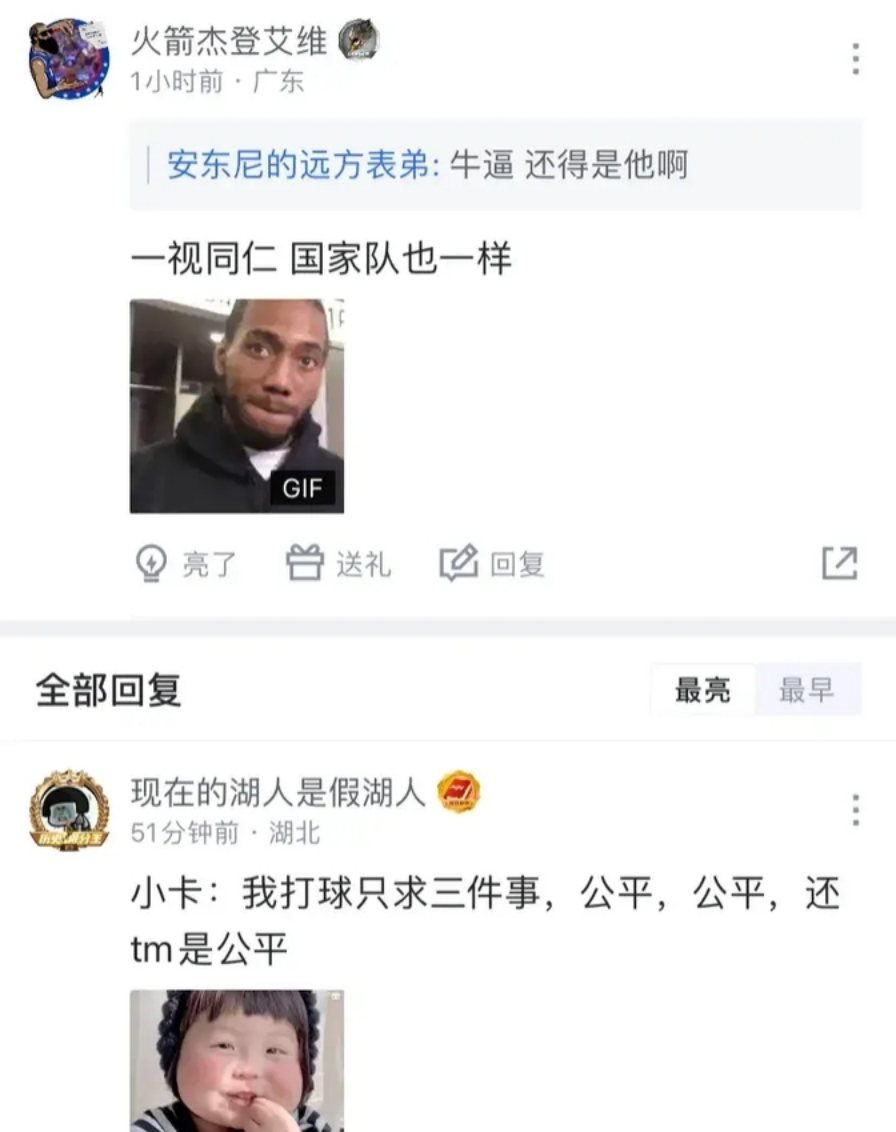Viewport: 896px width, 1132px height.
Task: View the image in 现在的湖人是假湖人's reply
Action: click(x=237, y=1060)
